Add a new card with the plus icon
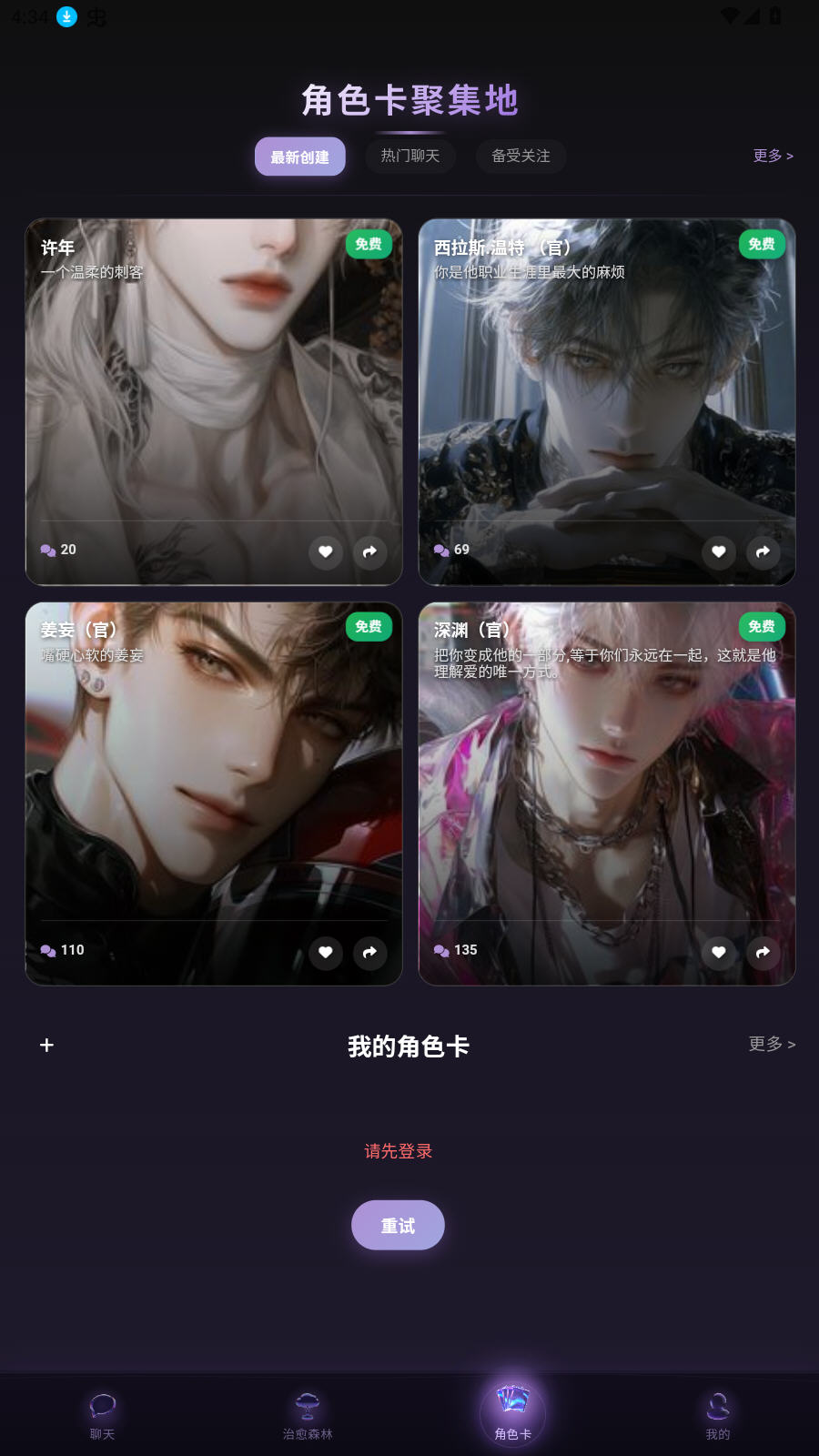 (x=47, y=1046)
